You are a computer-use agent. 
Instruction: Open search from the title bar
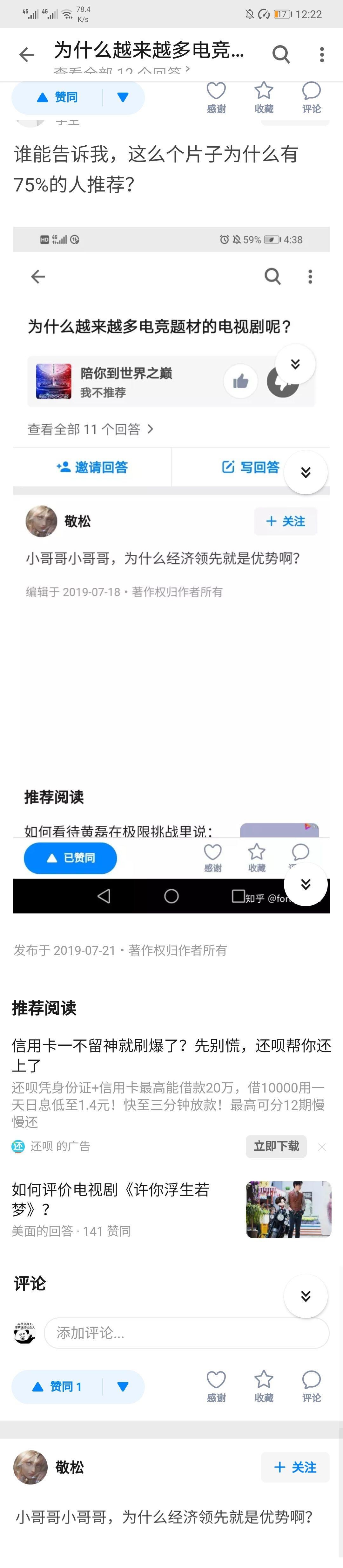[280, 55]
